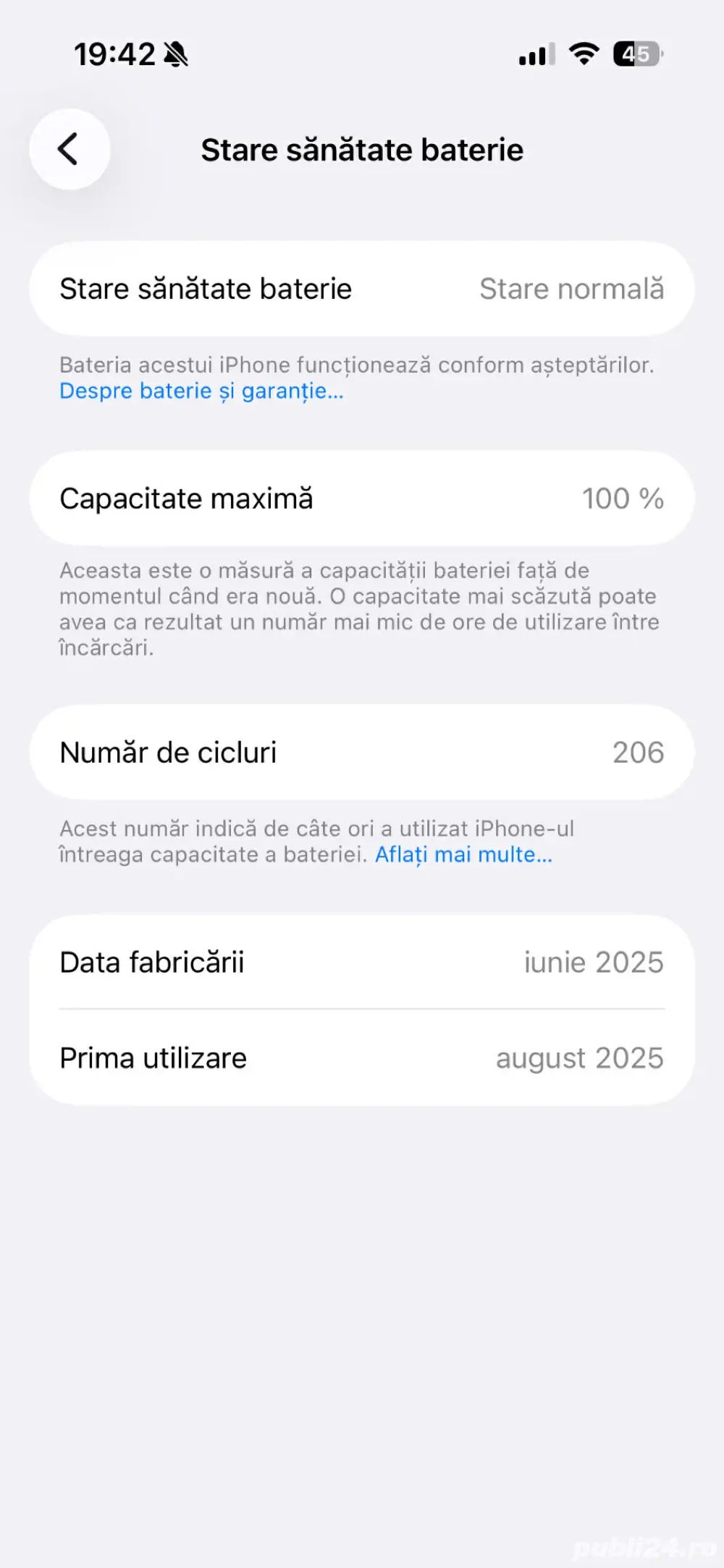724x1568 pixels.
Task: Tap the back chevron arrow
Action: pos(69,150)
